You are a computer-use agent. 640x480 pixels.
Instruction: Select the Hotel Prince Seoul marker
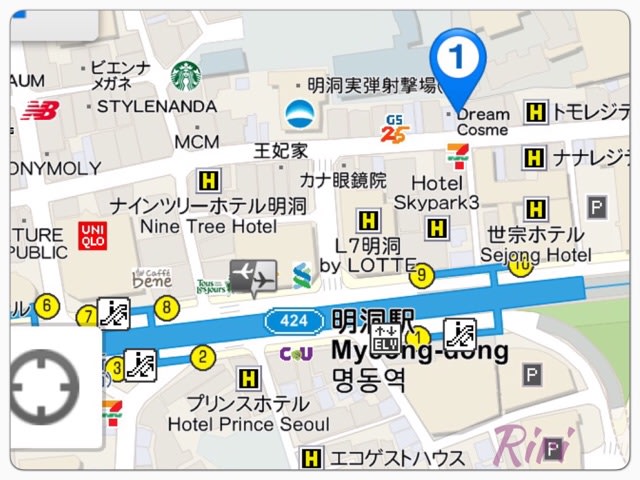[x=248, y=379]
